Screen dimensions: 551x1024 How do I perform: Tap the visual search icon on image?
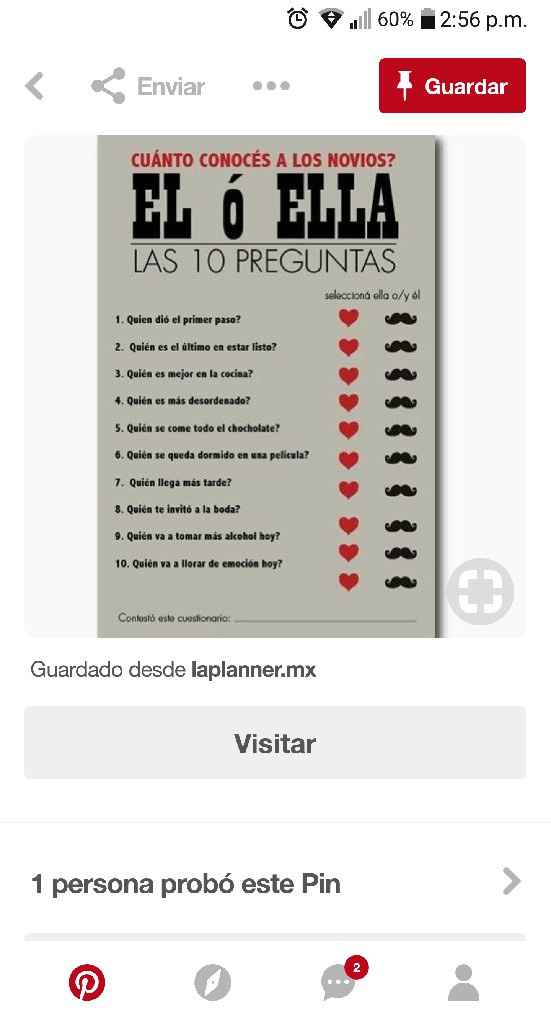(x=480, y=591)
